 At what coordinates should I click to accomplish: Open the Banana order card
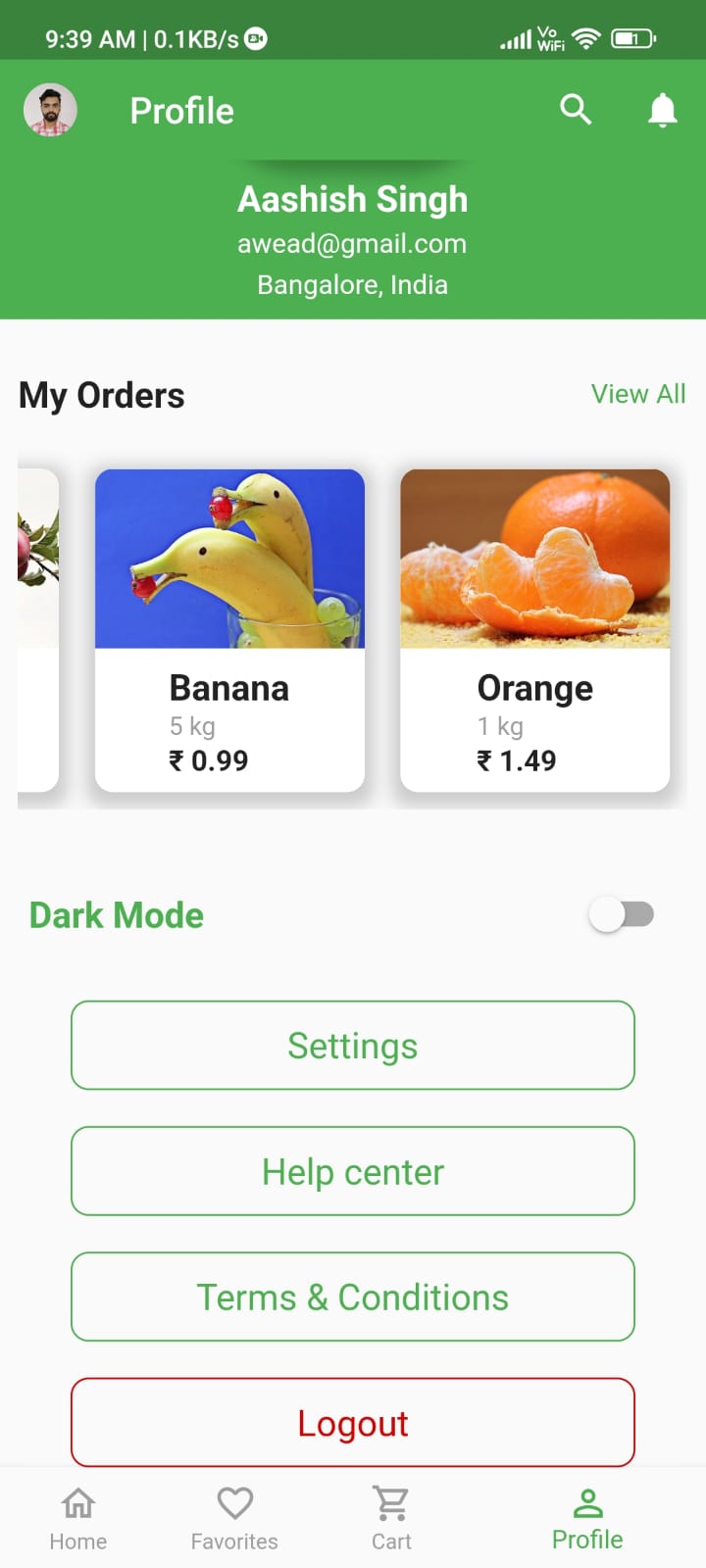[229, 629]
